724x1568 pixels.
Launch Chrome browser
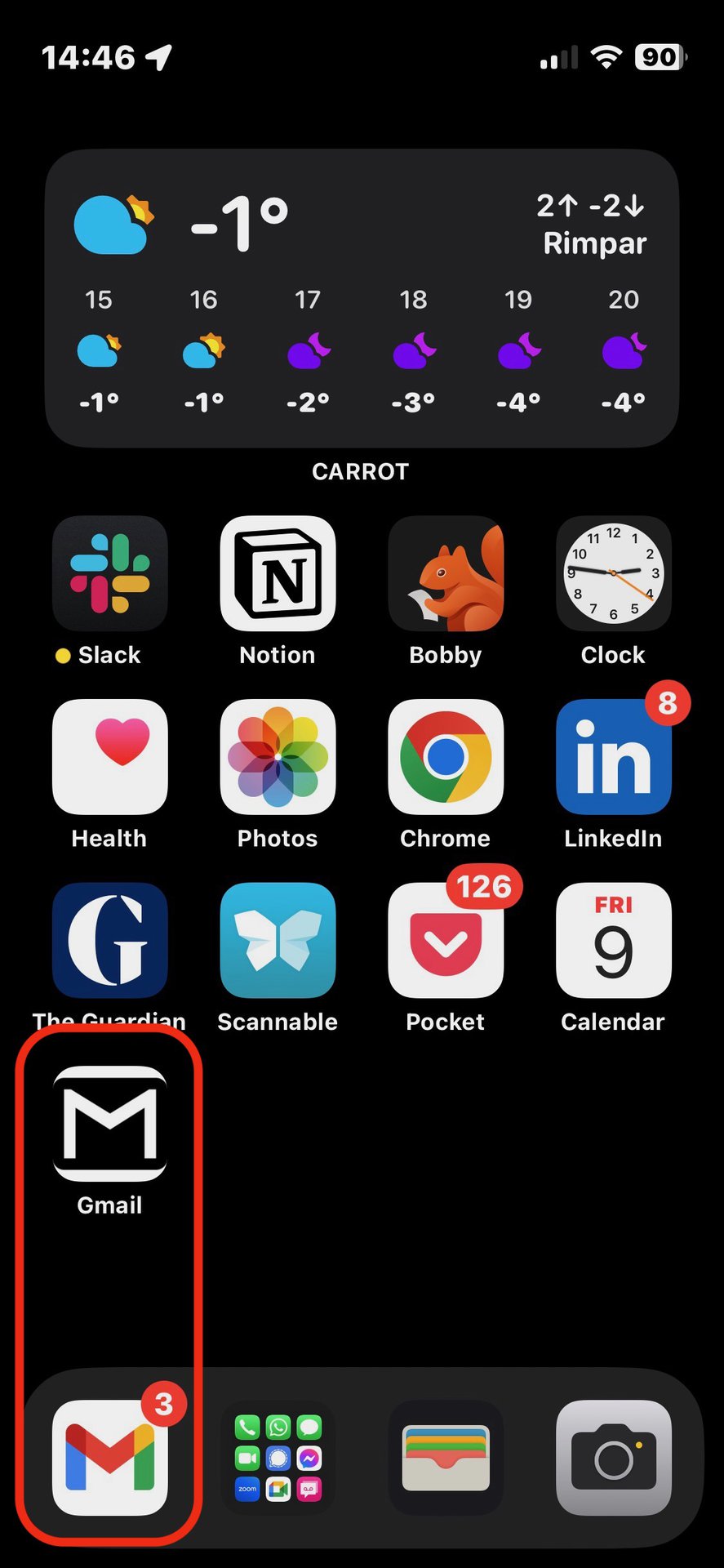pos(446,757)
